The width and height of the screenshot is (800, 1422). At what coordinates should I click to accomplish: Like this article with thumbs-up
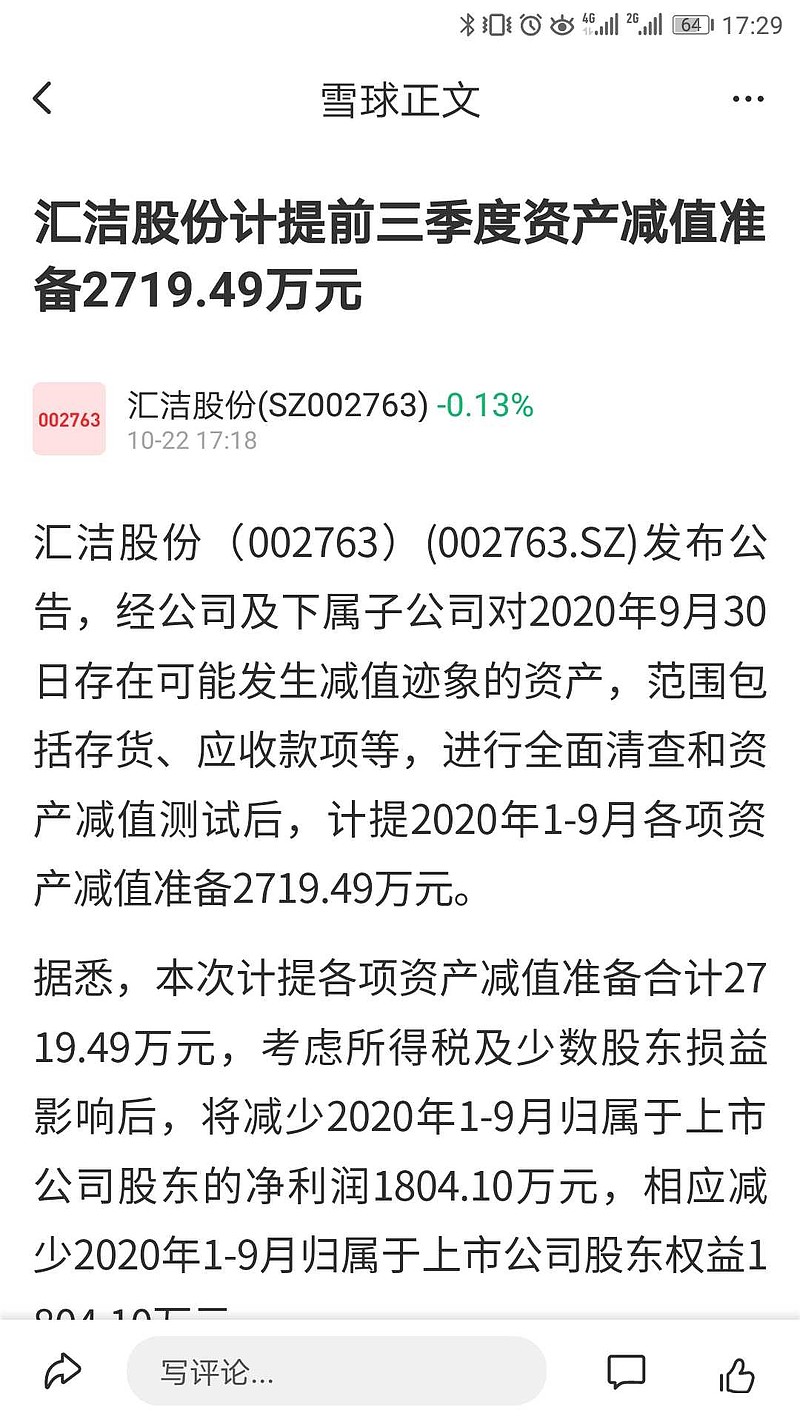click(737, 1372)
